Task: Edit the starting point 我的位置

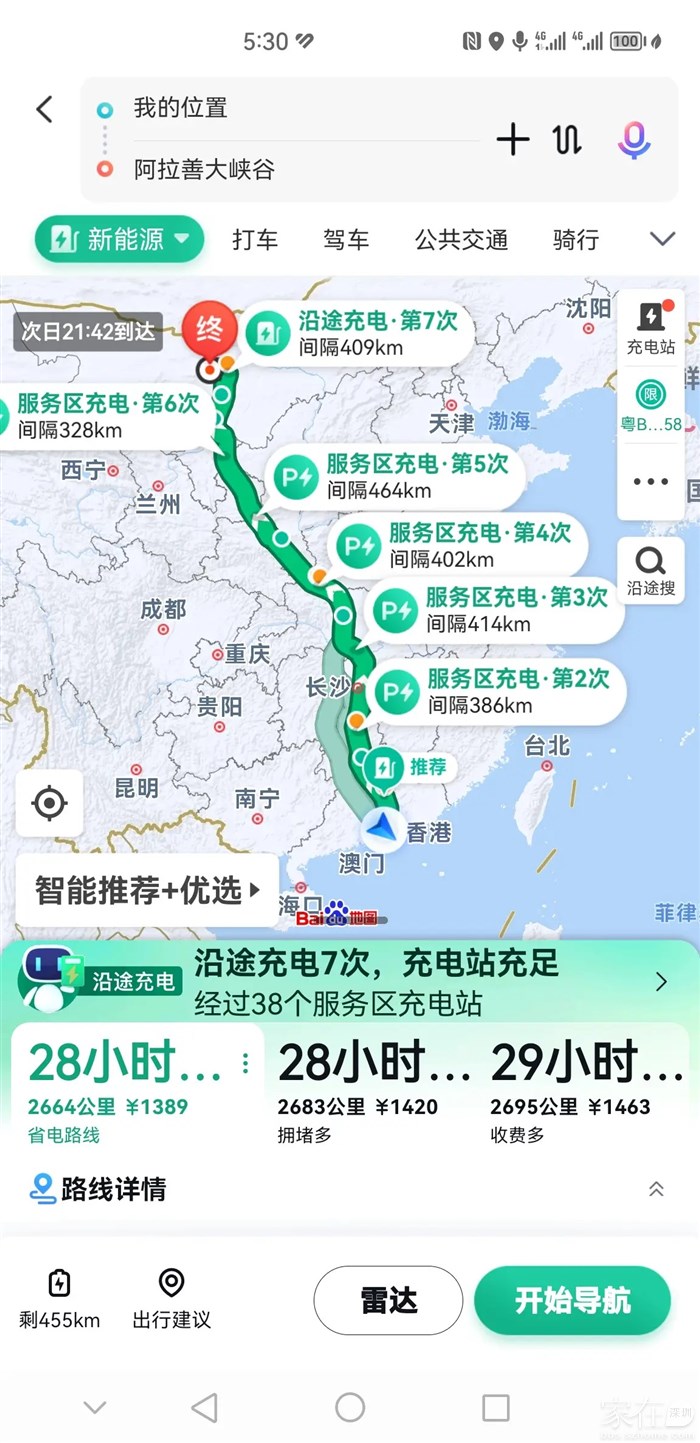Action: pyautogui.click(x=180, y=108)
